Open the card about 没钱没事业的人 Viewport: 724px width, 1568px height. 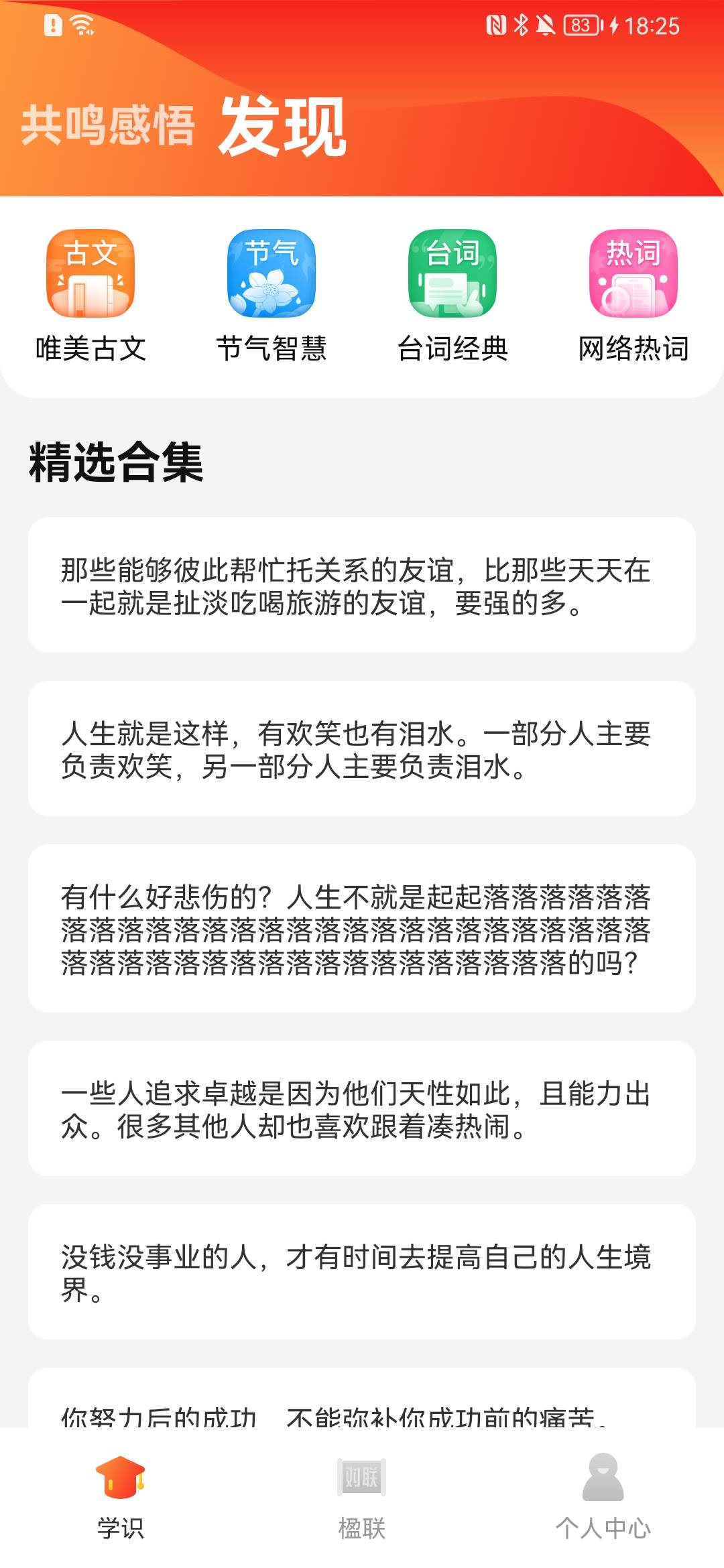coord(362,1272)
